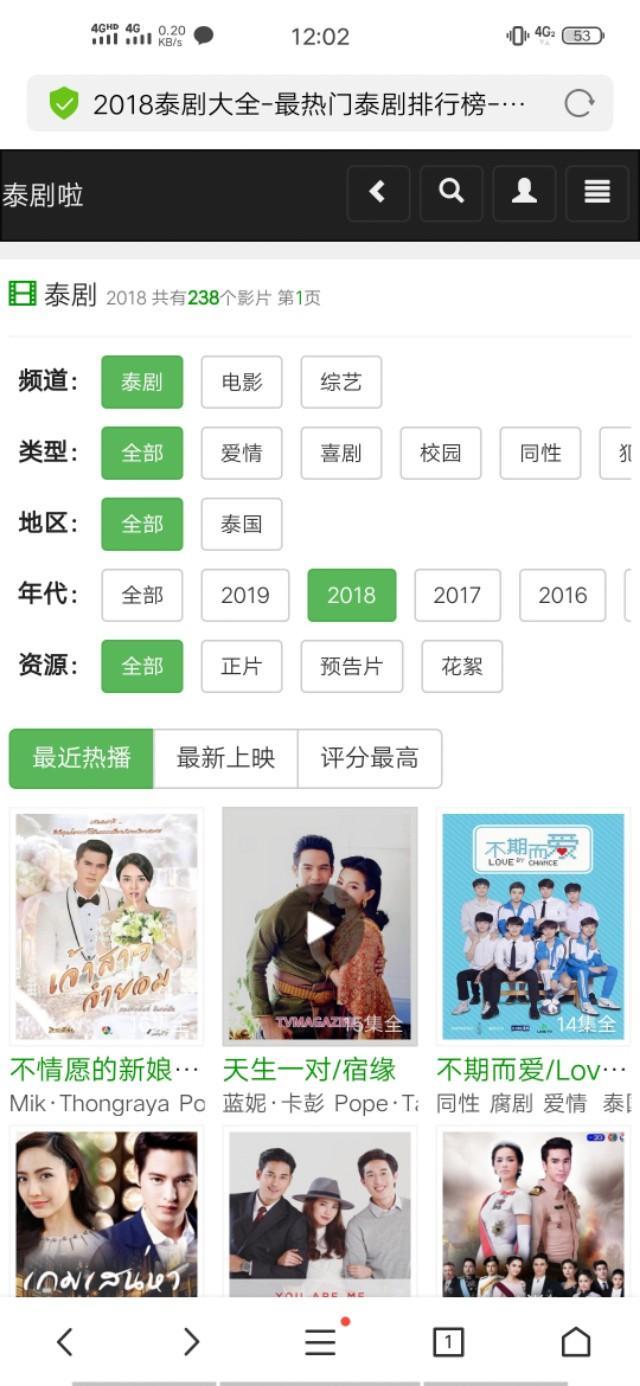Select year 2017 filter
The height and width of the screenshot is (1386, 640).
(457, 595)
